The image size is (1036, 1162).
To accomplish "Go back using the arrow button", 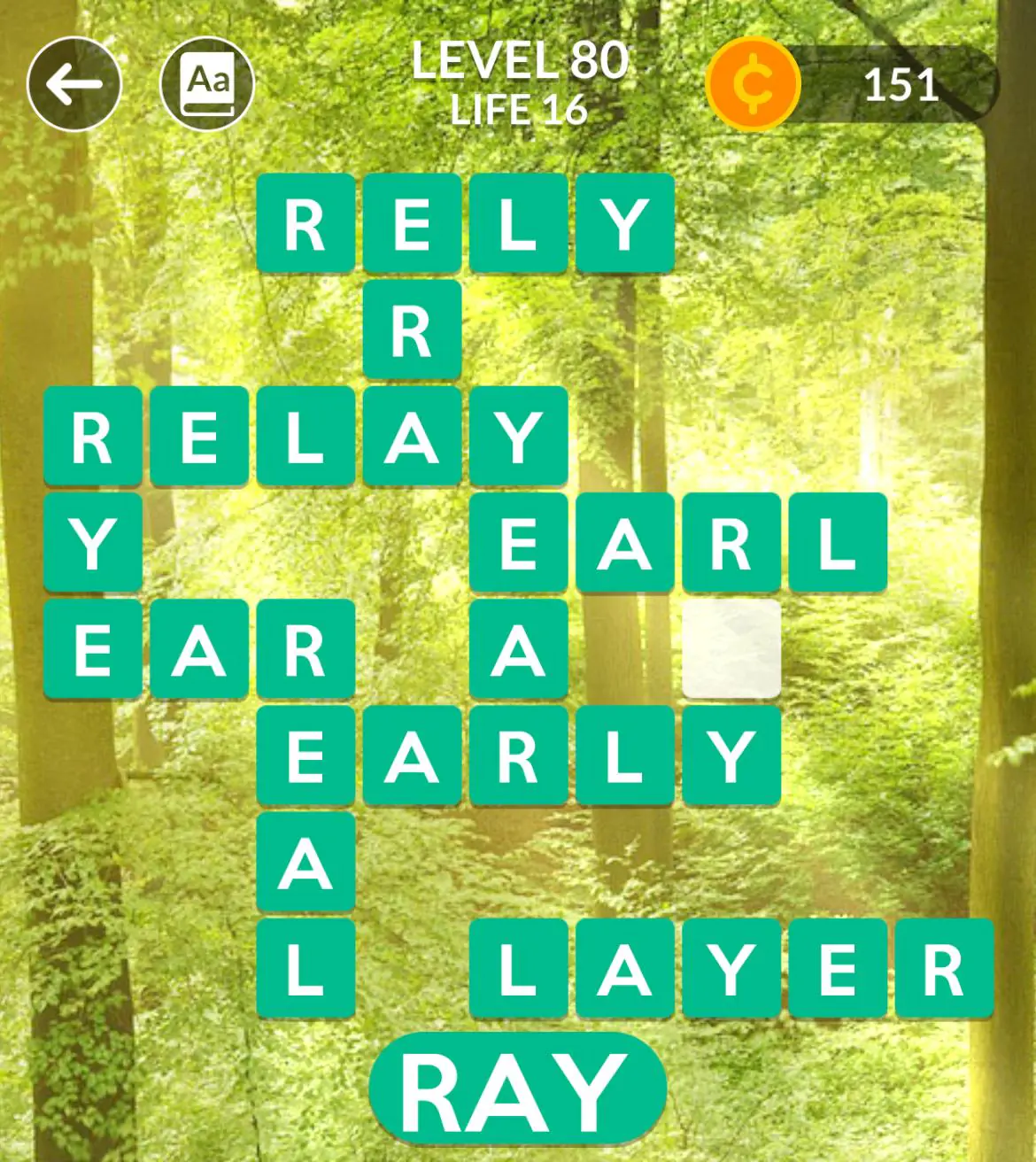I will pyautogui.click(x=74, y=85).
